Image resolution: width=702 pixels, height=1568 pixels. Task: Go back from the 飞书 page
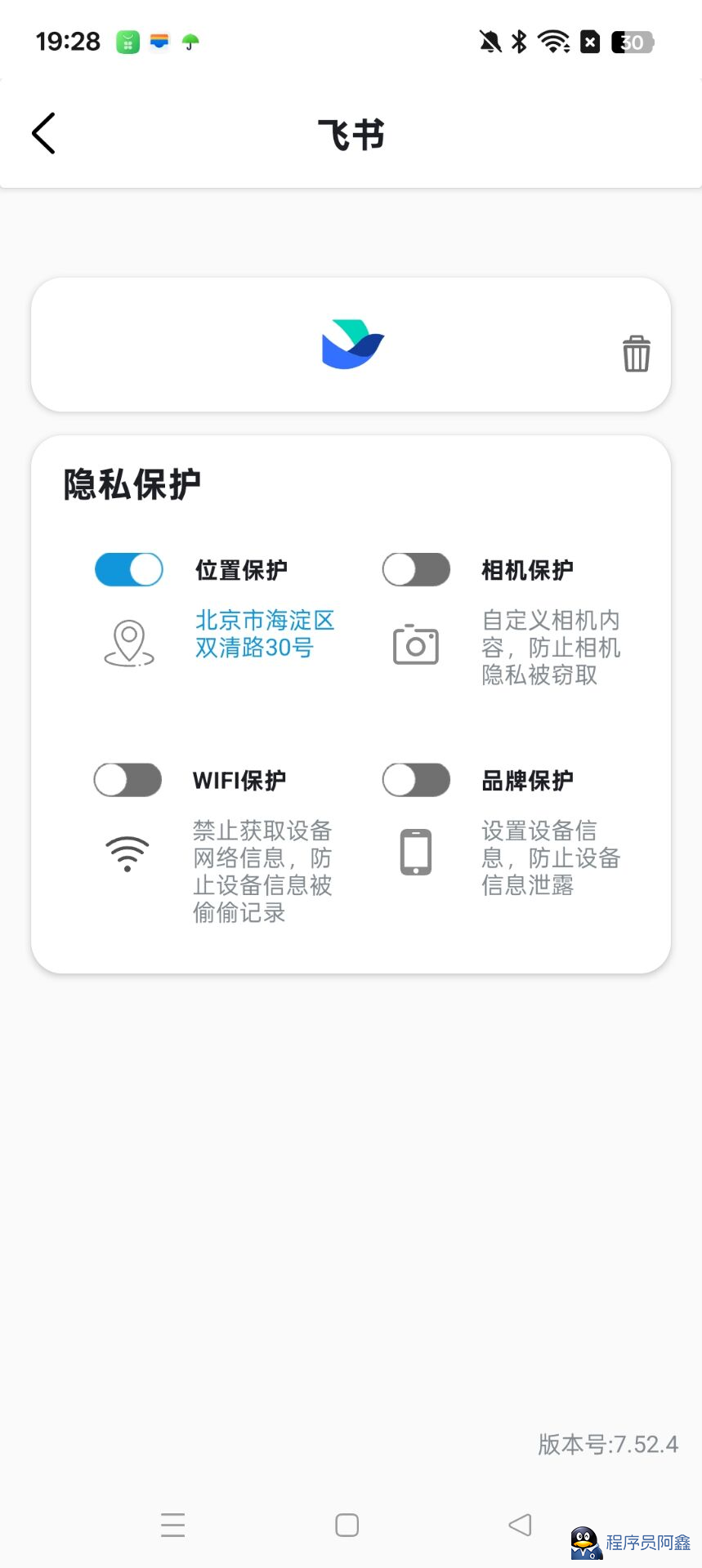[44, 133]
